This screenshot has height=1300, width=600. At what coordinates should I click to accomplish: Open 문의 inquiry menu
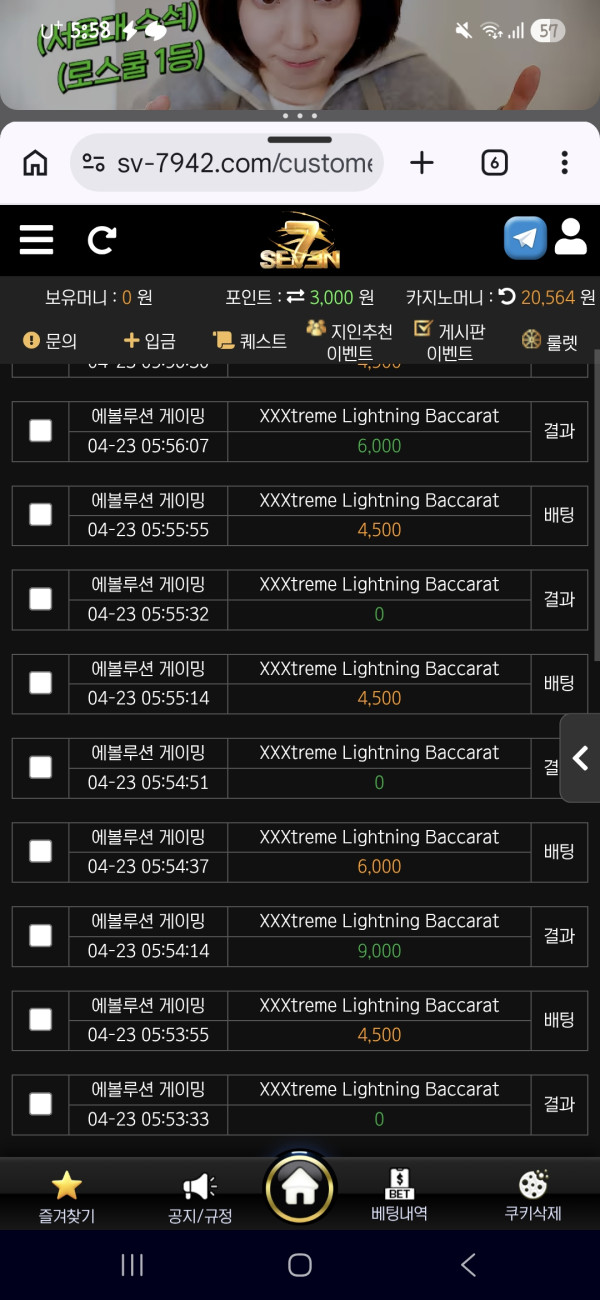coord(50,341)
